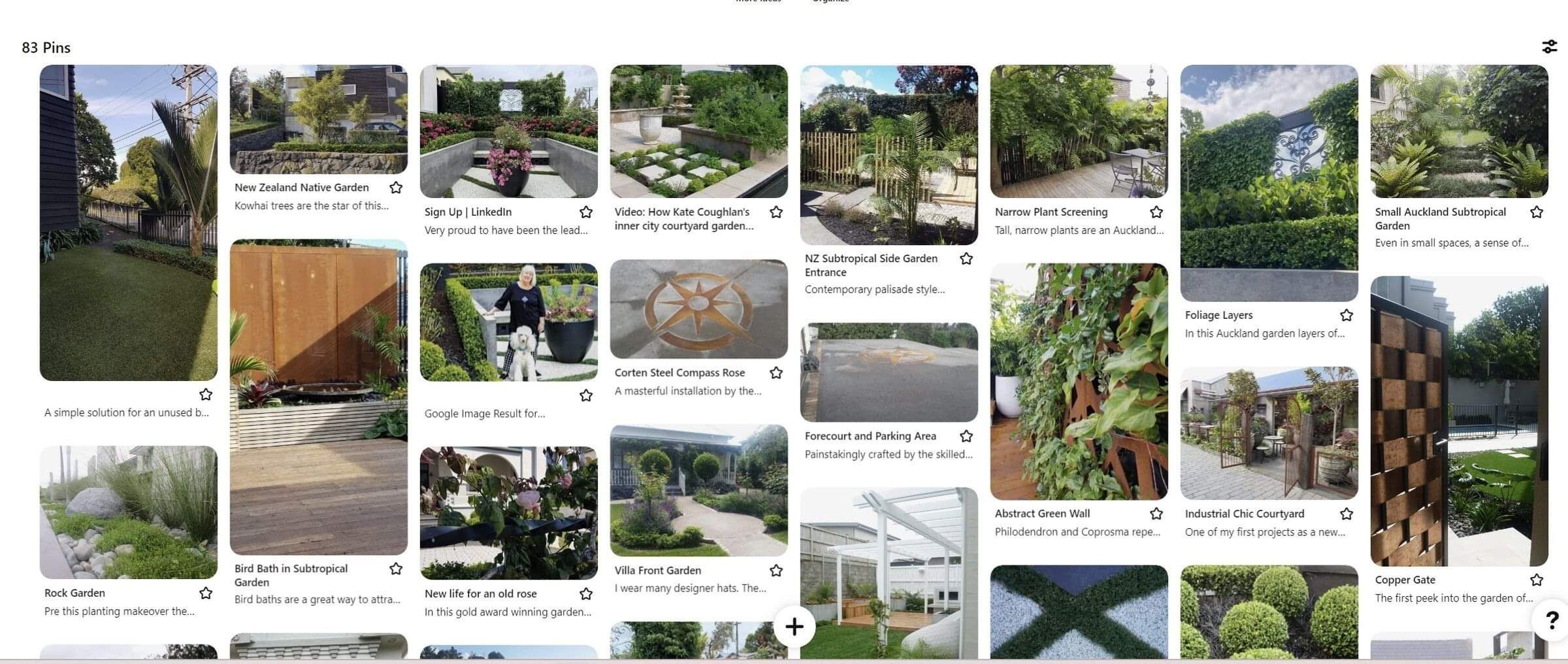The width and height of the screenshot is (1568, 664).
Task: View the Foliage Layers pin
Action: coord(1269,183)
